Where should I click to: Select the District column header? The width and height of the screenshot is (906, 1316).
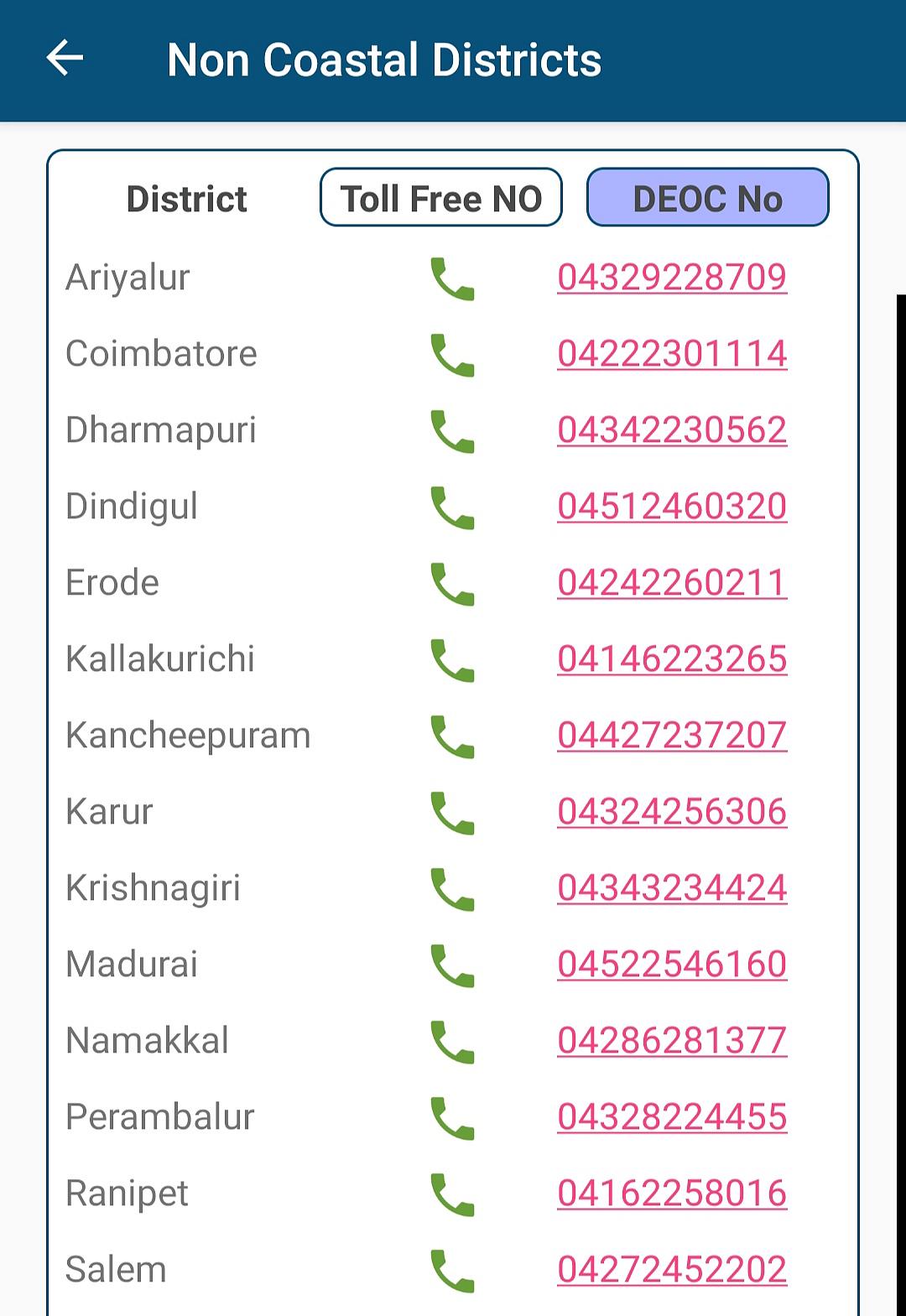[185, 198]
